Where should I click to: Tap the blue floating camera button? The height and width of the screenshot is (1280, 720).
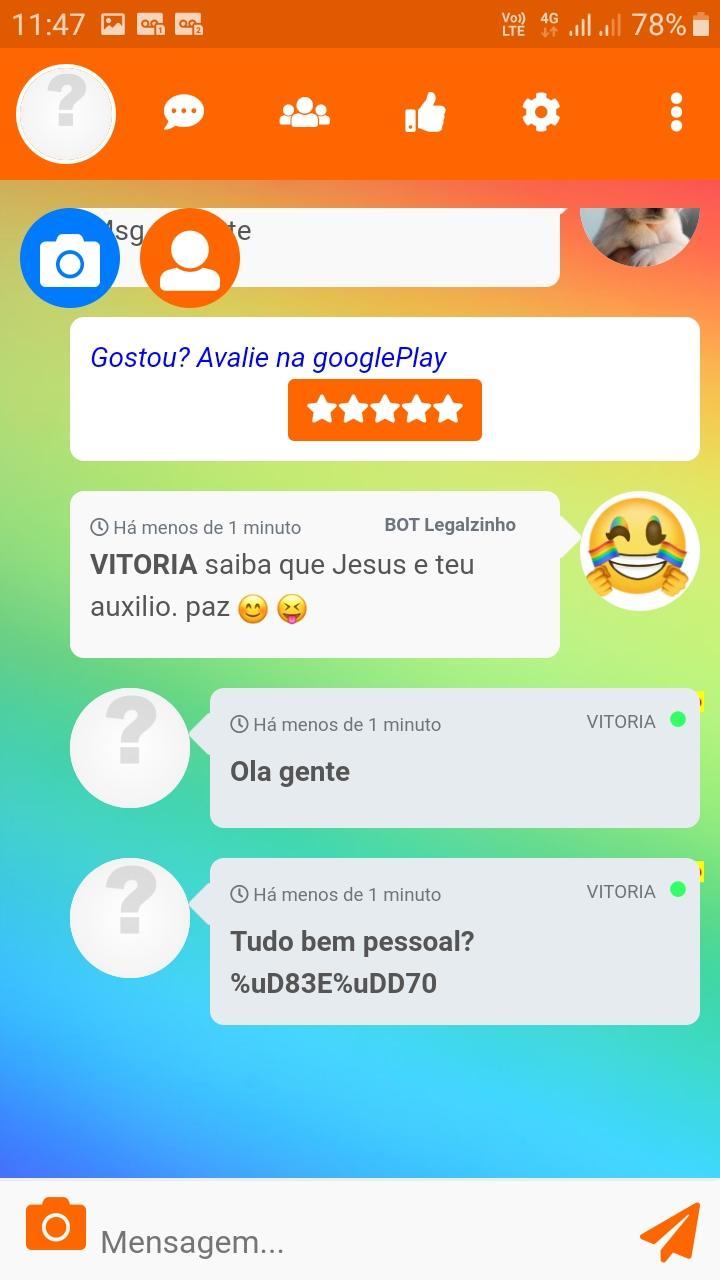[70, 258]
